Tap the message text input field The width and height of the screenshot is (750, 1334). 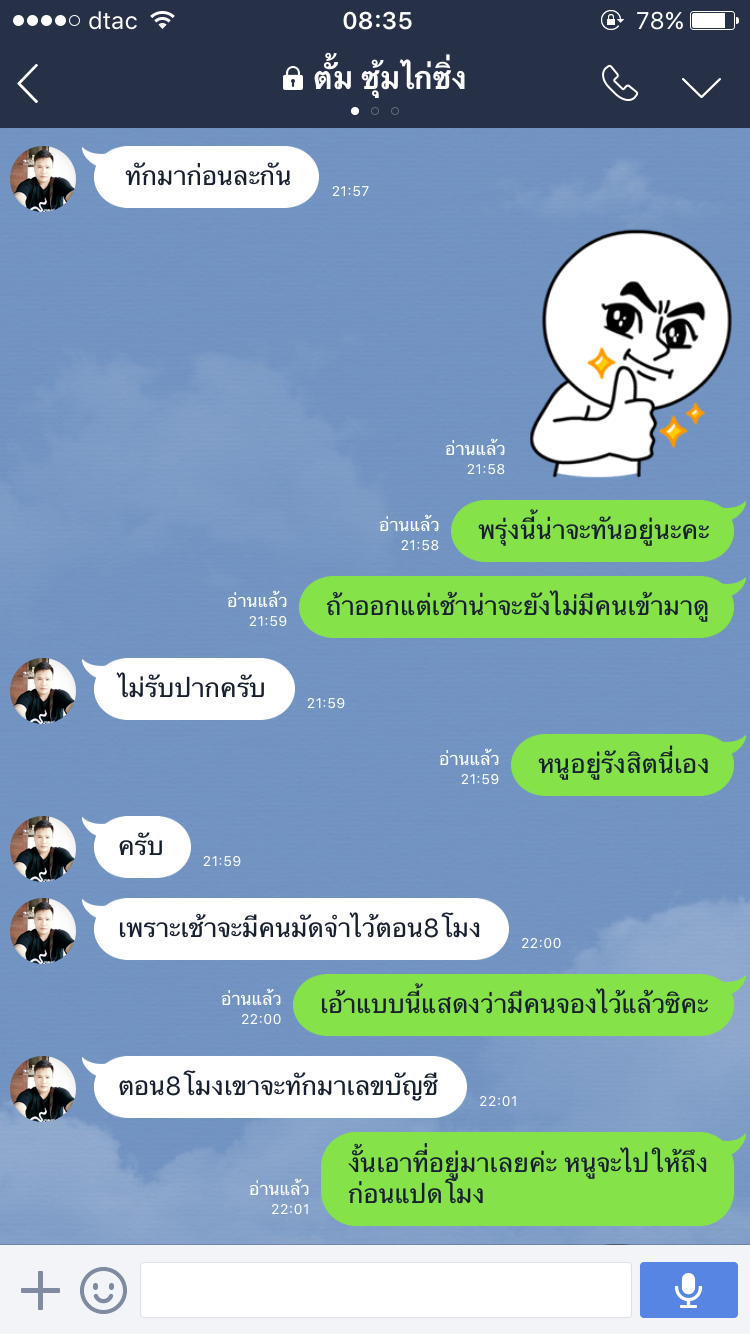[386, 1290]
